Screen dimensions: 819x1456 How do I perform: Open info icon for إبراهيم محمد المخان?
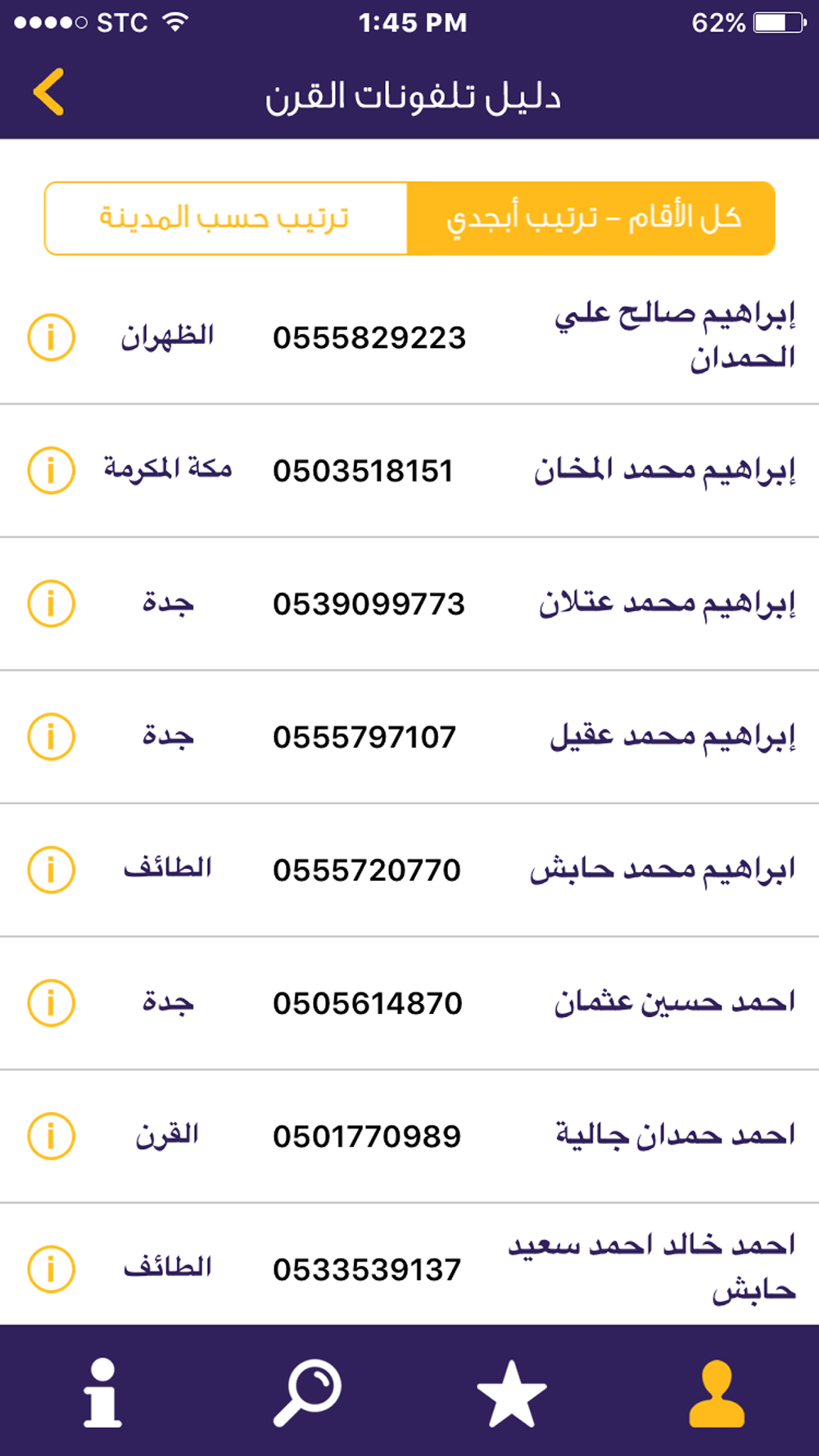51,470
